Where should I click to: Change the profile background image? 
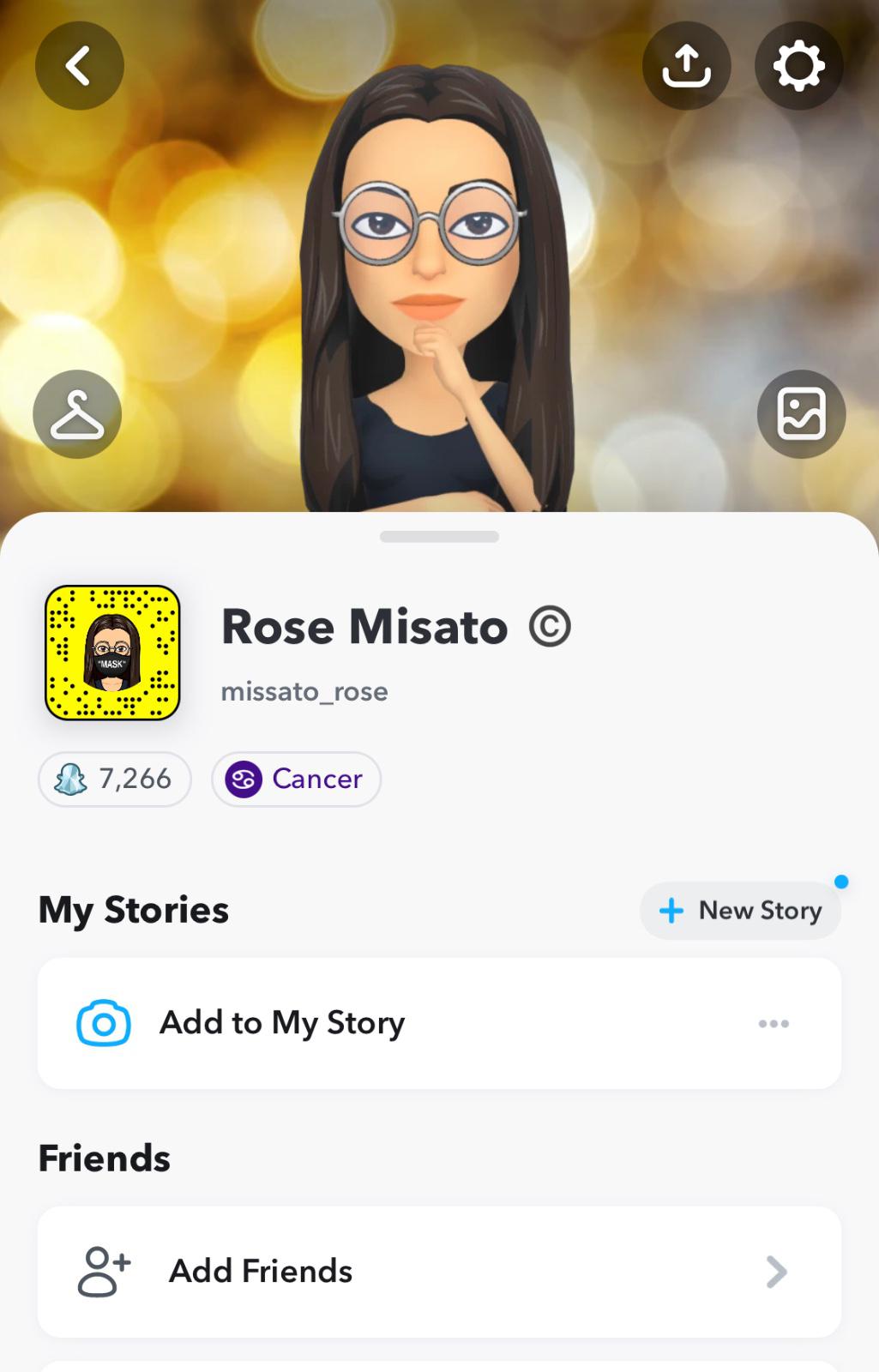[801, 414]
